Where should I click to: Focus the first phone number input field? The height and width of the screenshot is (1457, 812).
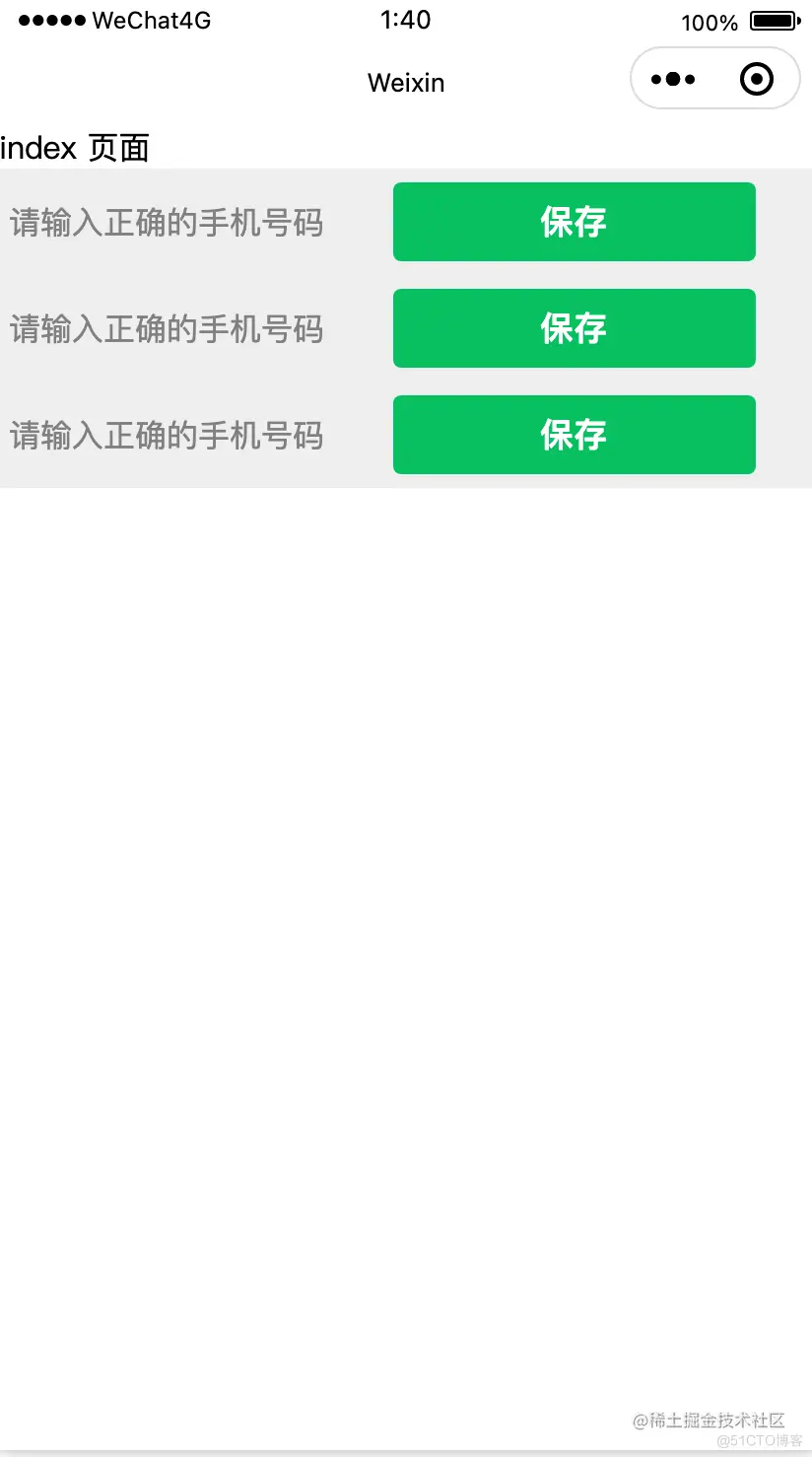166,223
